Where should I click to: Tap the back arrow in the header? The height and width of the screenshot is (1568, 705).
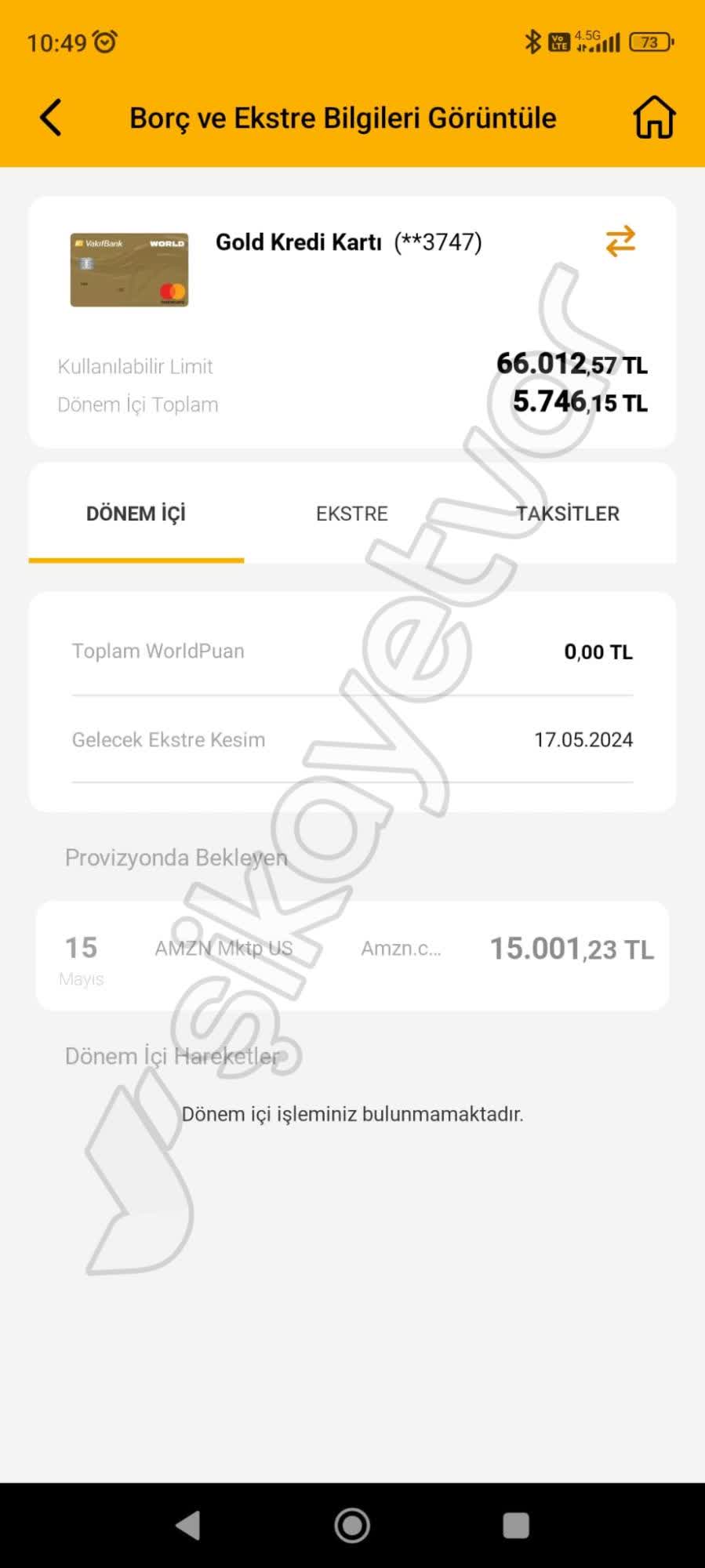pos(49,116)
